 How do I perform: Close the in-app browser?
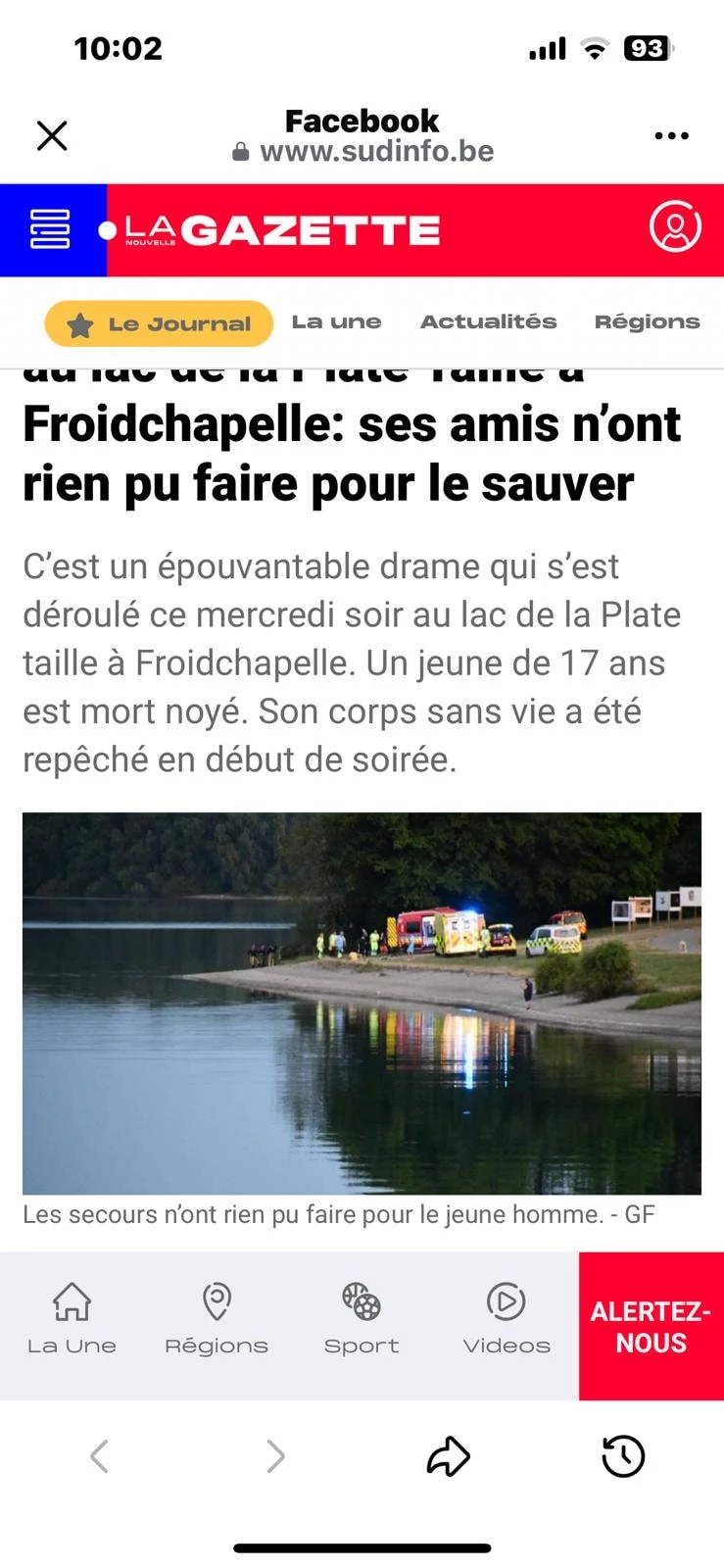click(x=52, y=135)
